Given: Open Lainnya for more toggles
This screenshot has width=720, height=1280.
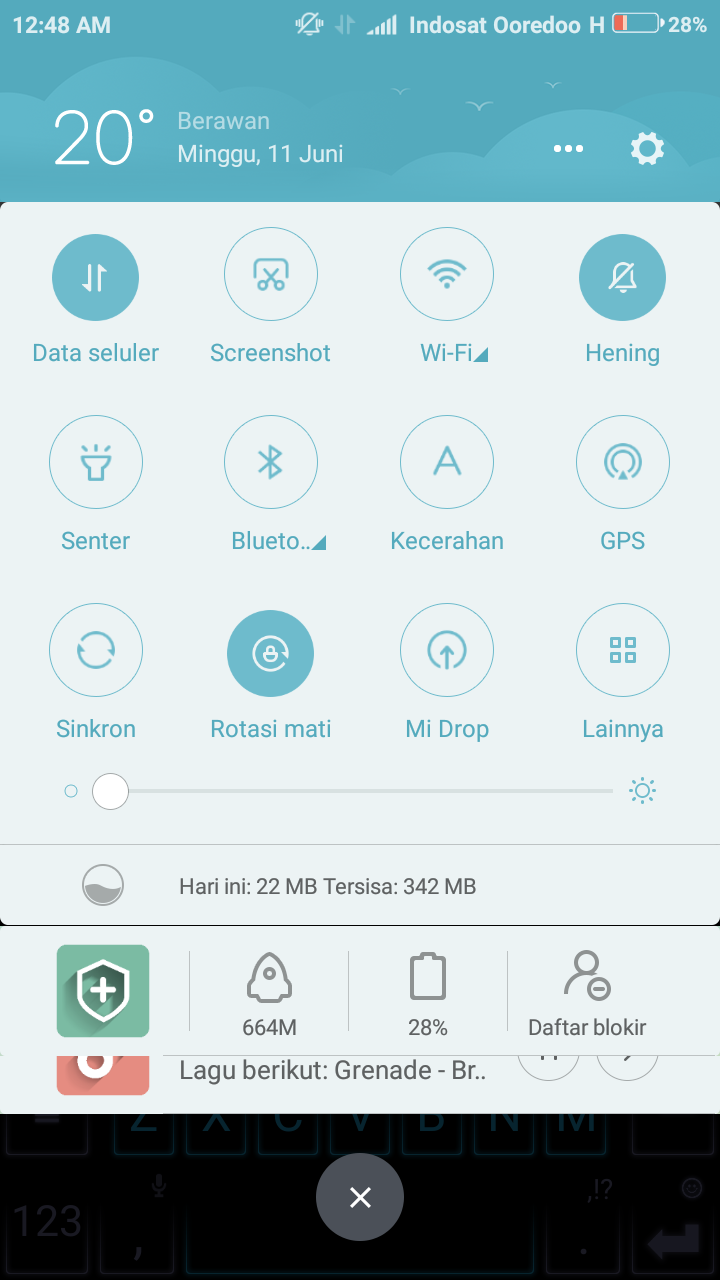Looking at the screenshot, I should point(622,651).
